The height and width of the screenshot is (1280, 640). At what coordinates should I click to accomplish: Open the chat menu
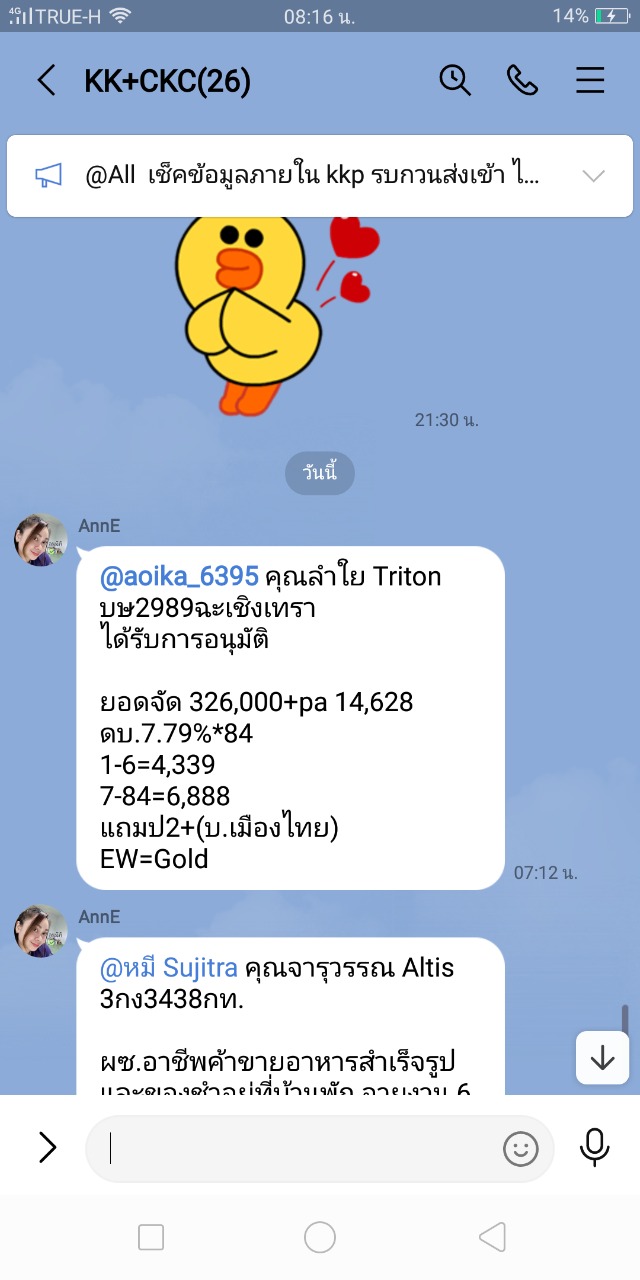[590, 81]
